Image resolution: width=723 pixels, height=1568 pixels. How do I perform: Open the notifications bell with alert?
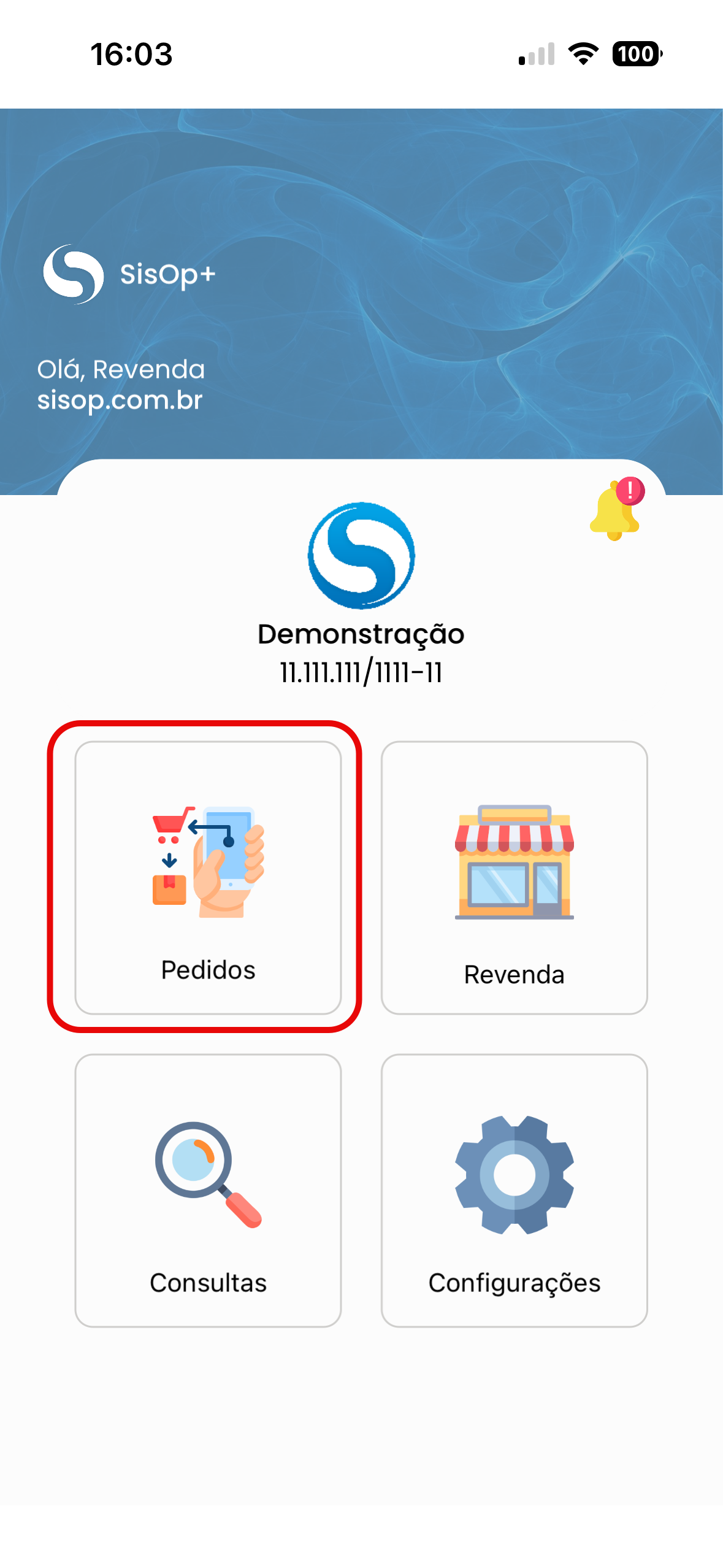point(616,510)
